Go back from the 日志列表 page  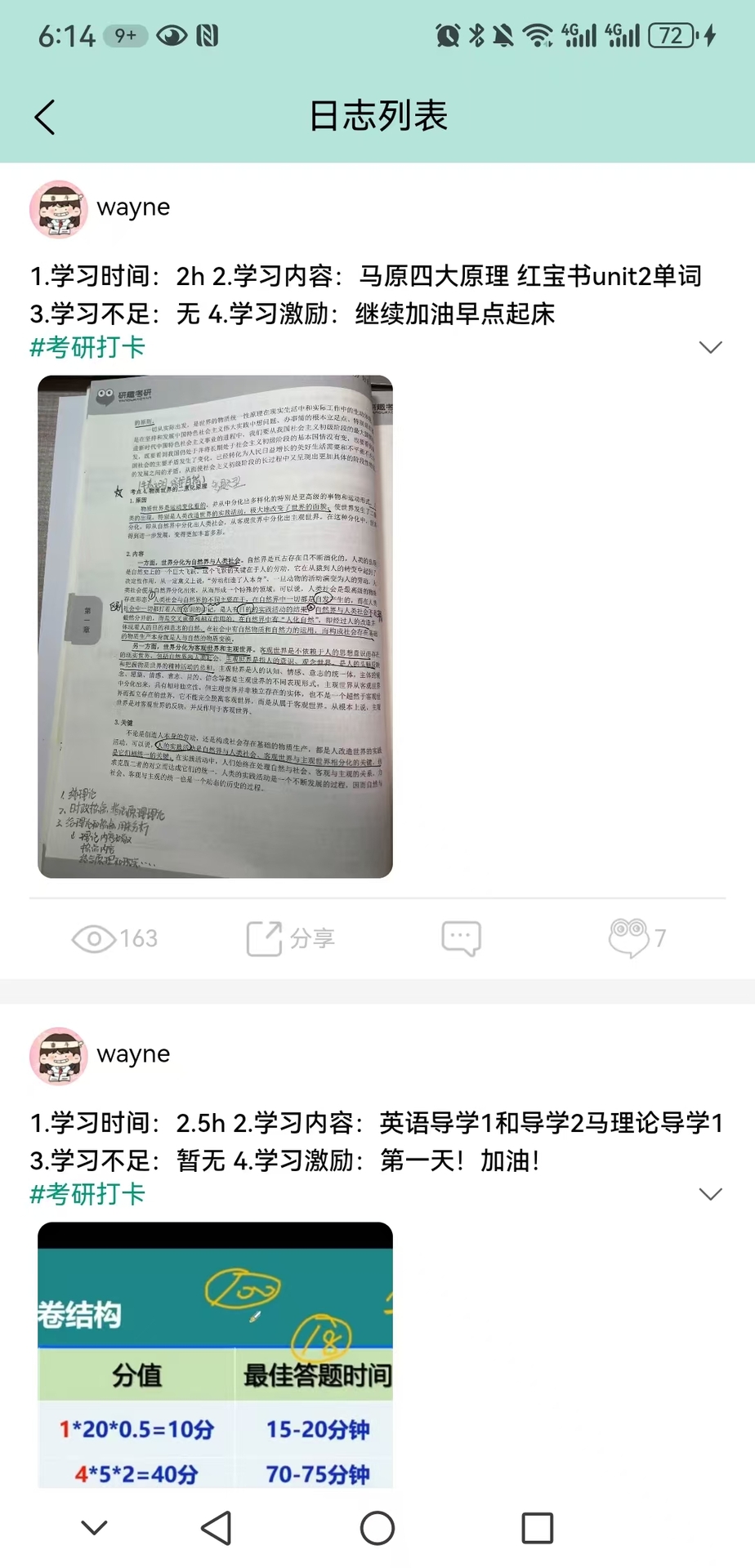(46, 117)
